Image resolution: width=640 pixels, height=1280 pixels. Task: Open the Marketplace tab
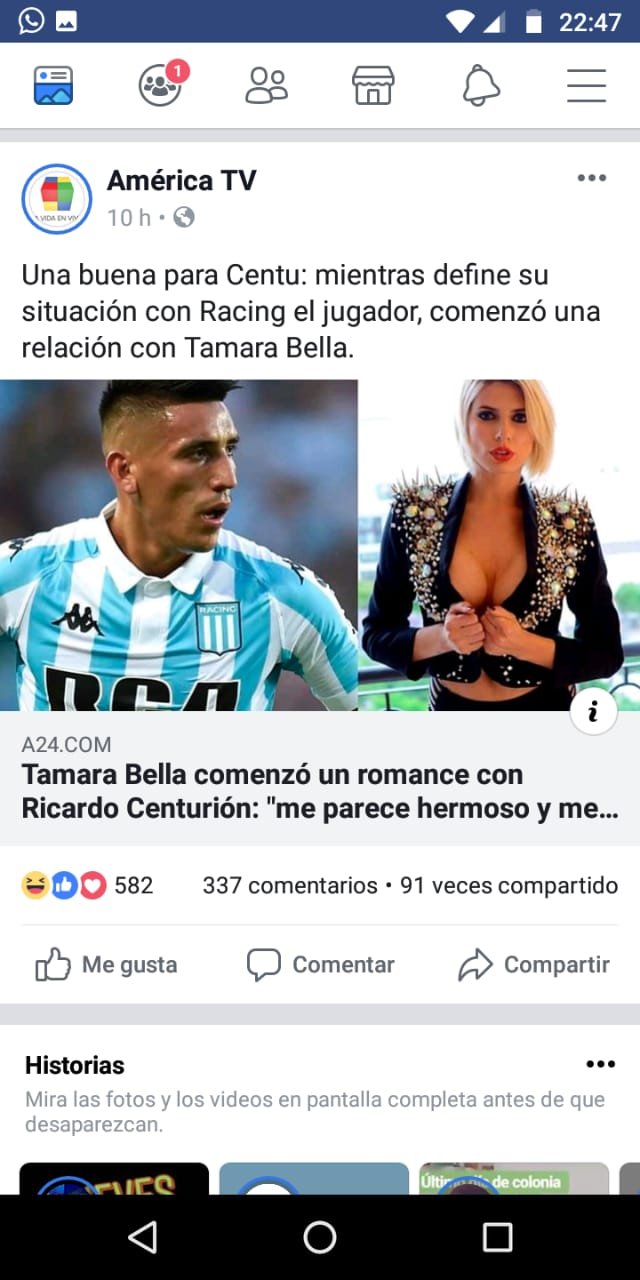tap(373, 86)
